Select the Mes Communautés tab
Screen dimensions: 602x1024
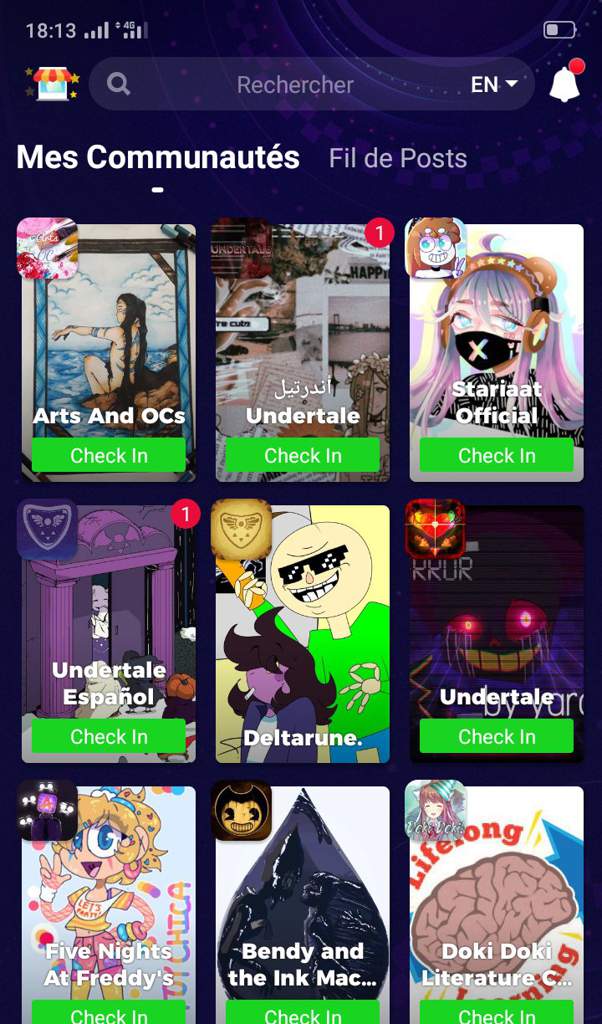pos(158,157)
